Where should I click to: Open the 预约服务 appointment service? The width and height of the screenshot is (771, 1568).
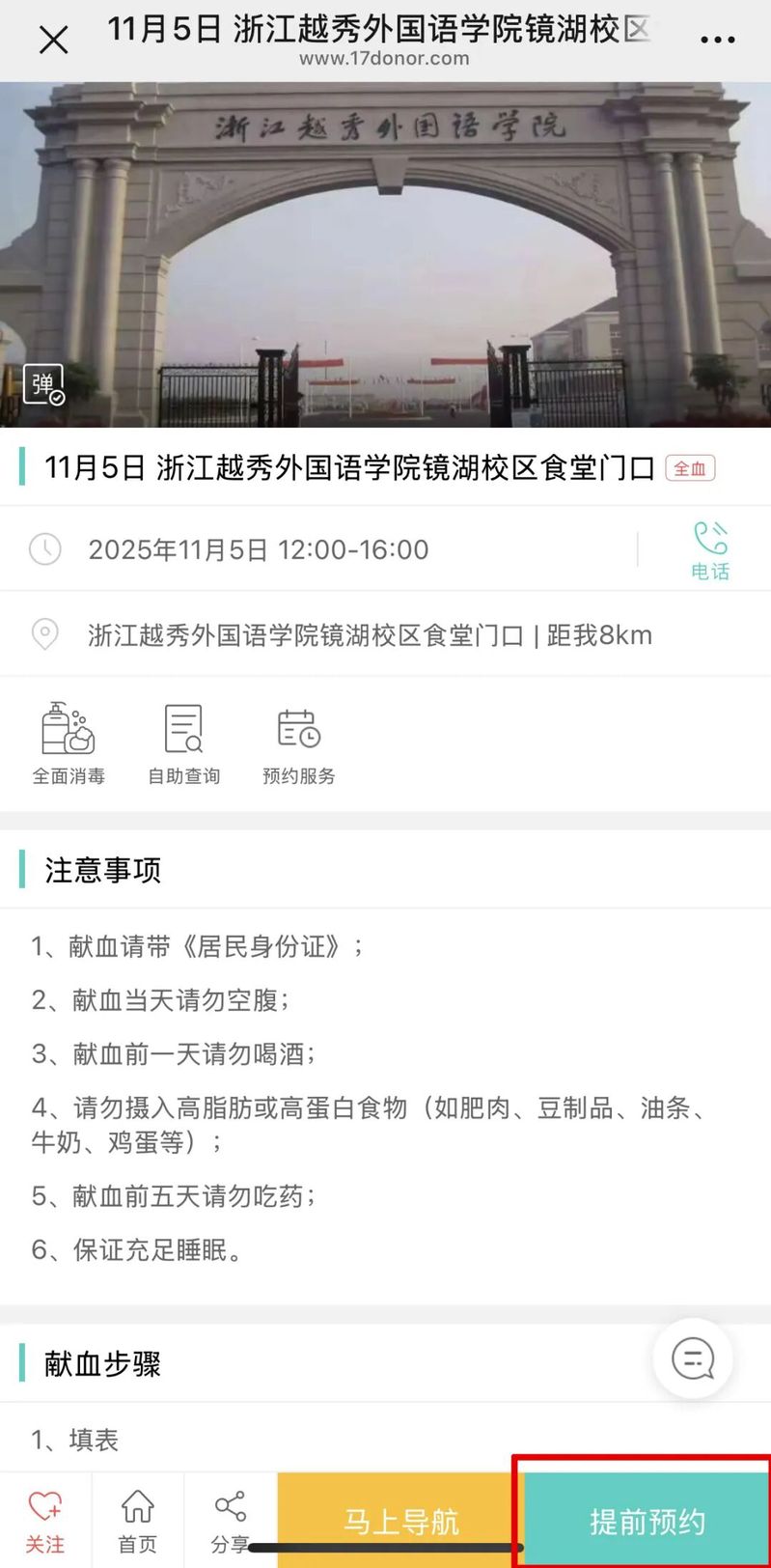298,742
